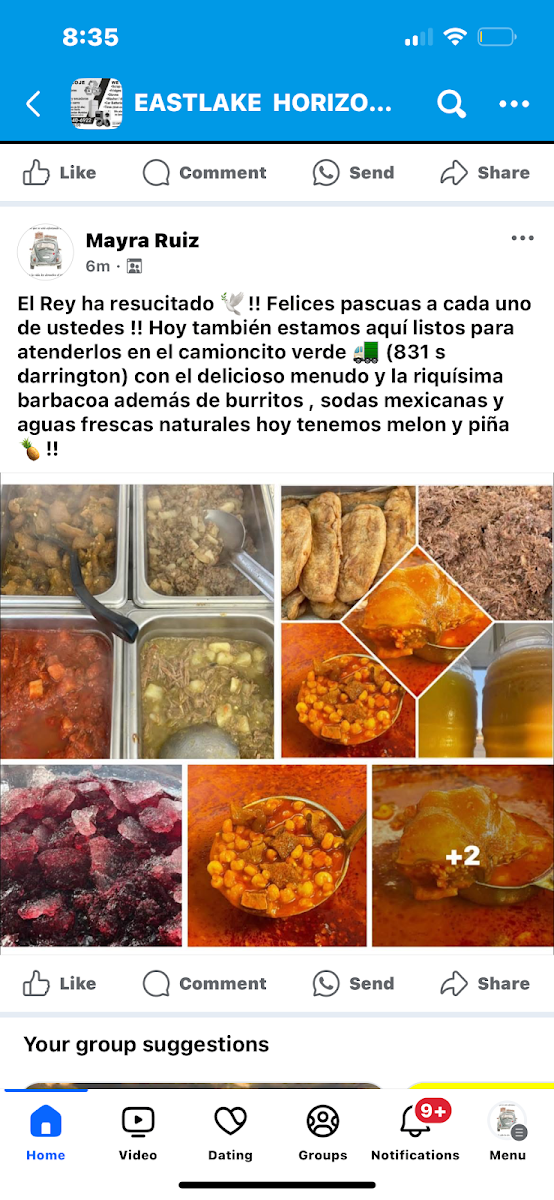
Task: Open the +2 photo tile
Action: [x=463, y=856]
